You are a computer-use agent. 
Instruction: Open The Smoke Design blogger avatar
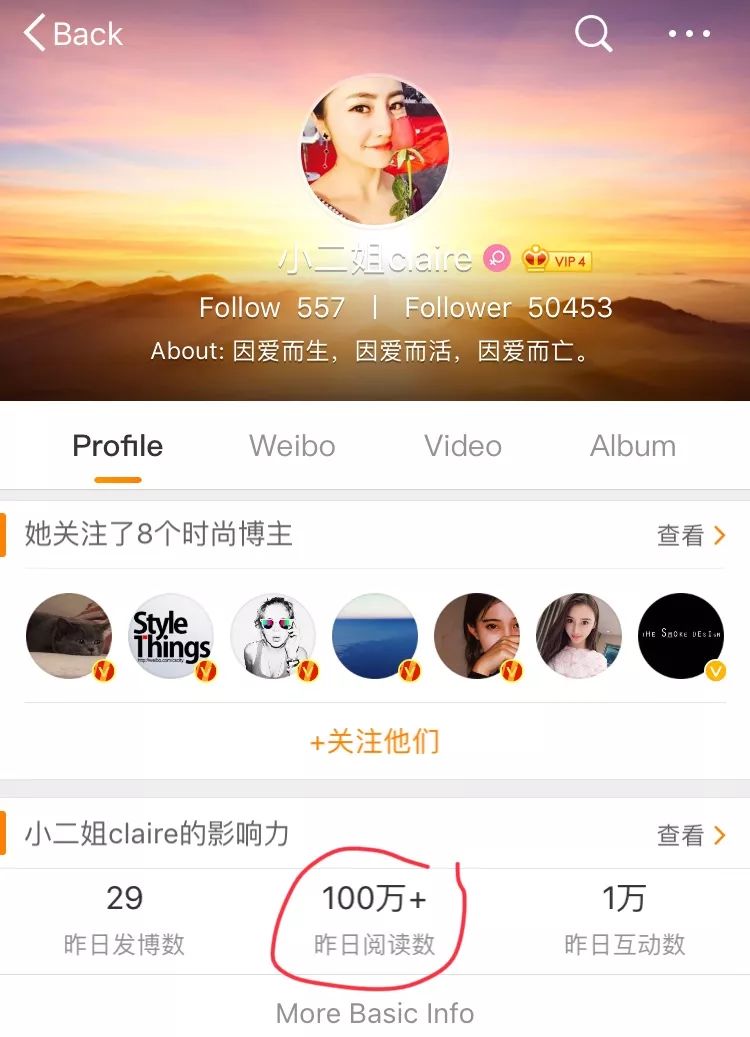point(681,636)
